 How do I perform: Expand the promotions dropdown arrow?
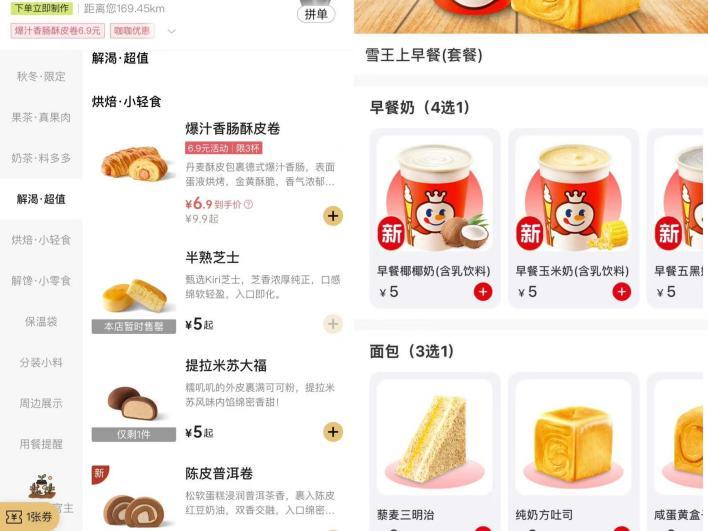[171, 31]
